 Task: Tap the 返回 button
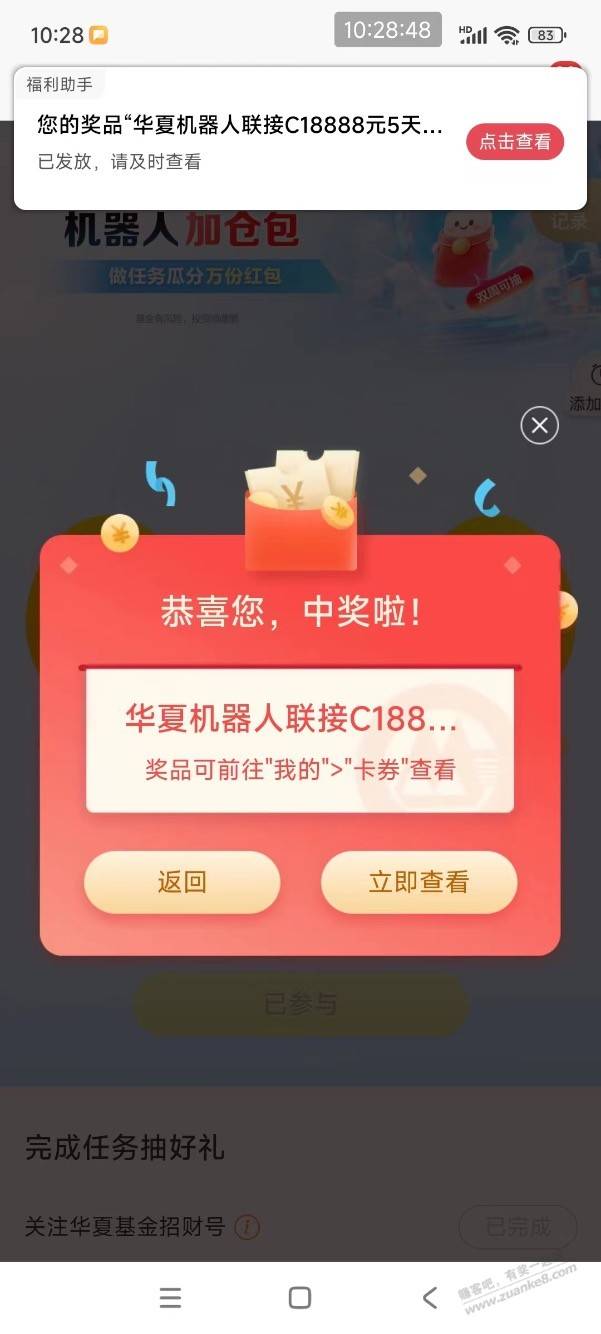[x=182, y=882]
